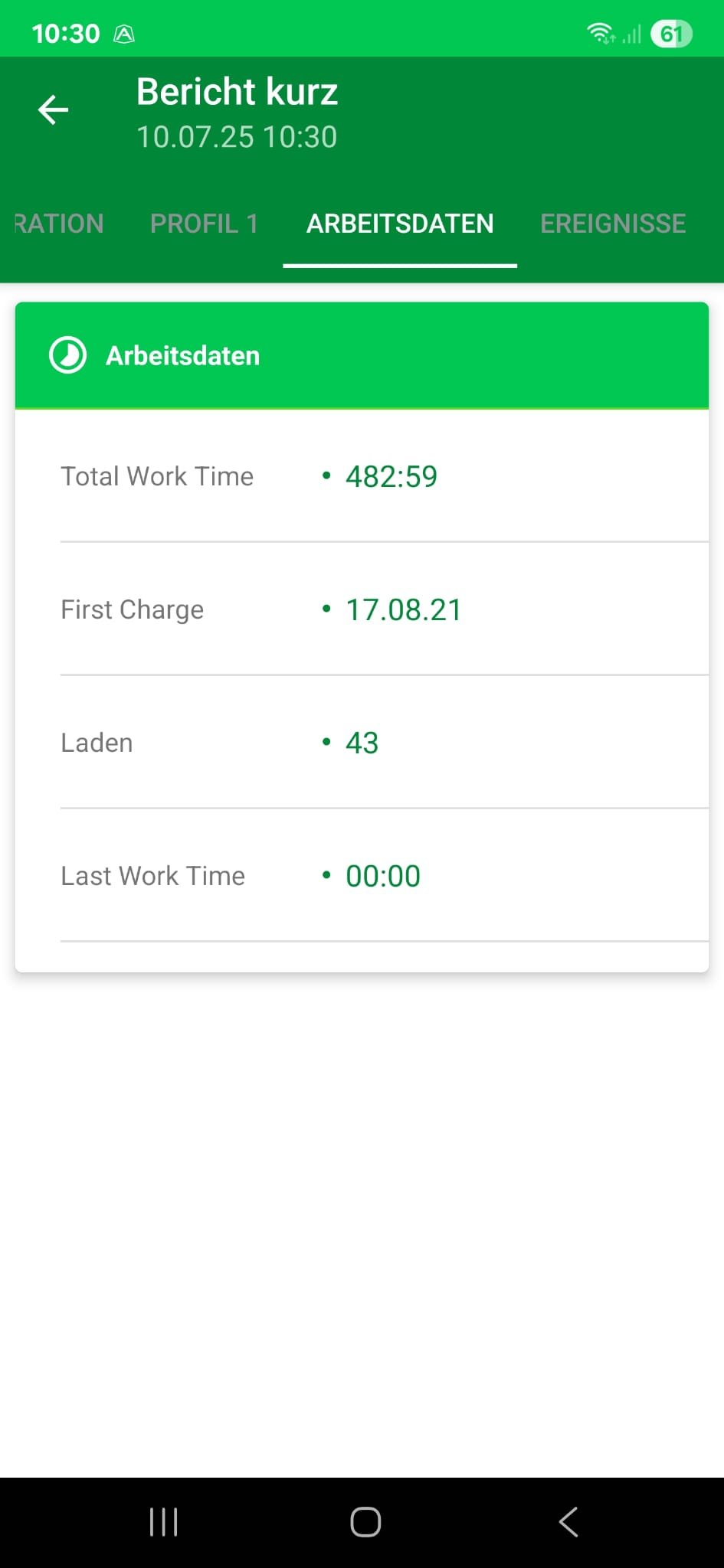Viewport: 724px width, 1568px height.
Task: Go back using the app bar arrow
Action: (54, 110)
